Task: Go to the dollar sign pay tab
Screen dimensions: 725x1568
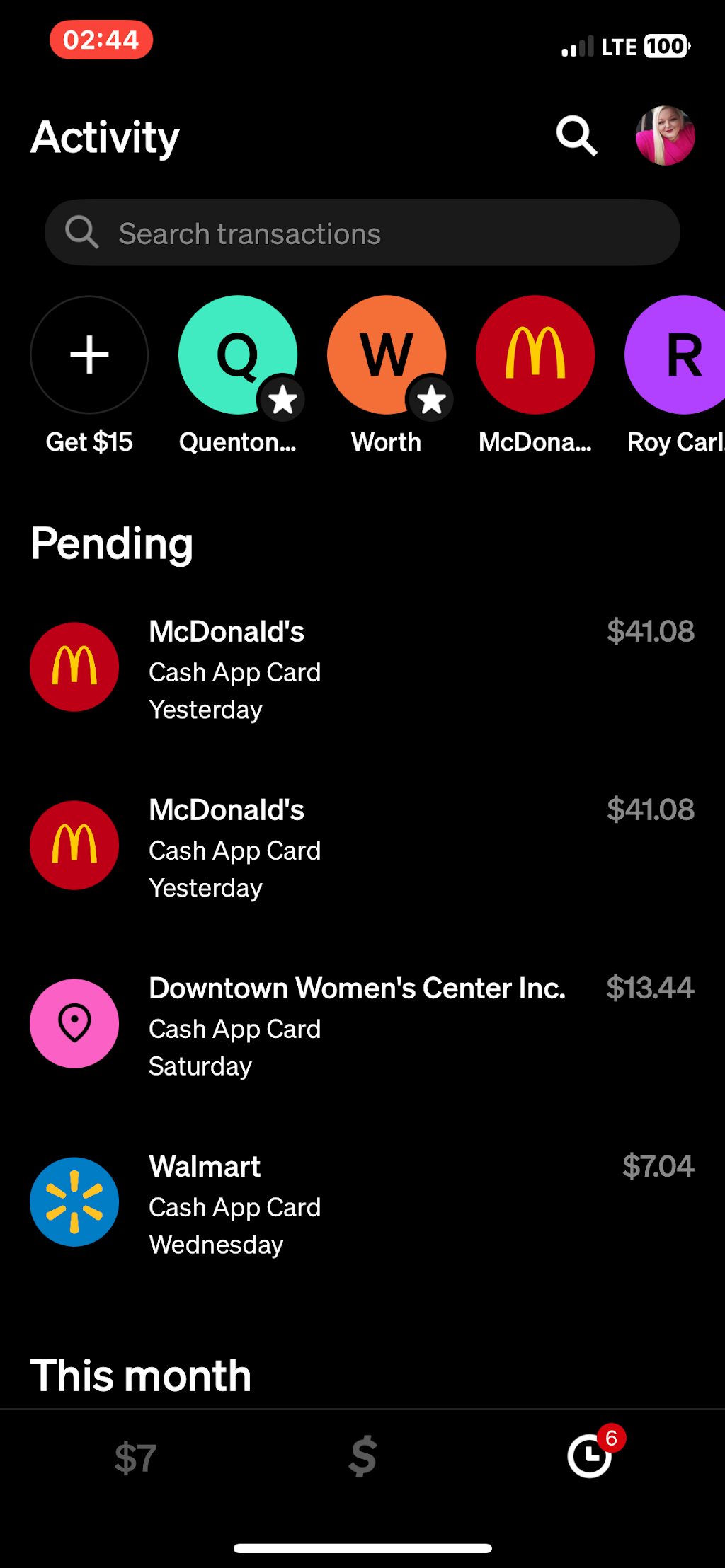Action: tap(362, 1456)
